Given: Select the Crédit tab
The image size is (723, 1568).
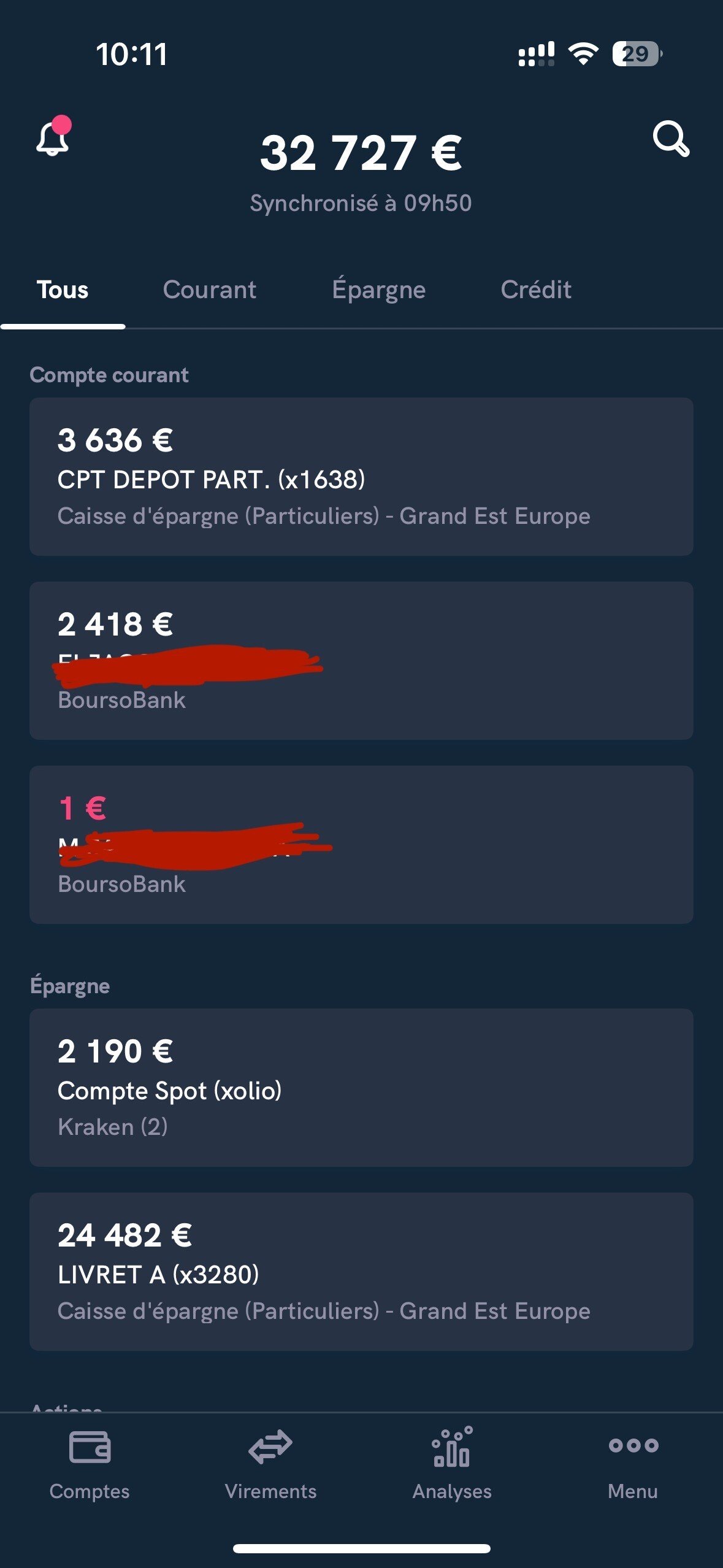Looking at the screenshot, I should coord(536,290).
